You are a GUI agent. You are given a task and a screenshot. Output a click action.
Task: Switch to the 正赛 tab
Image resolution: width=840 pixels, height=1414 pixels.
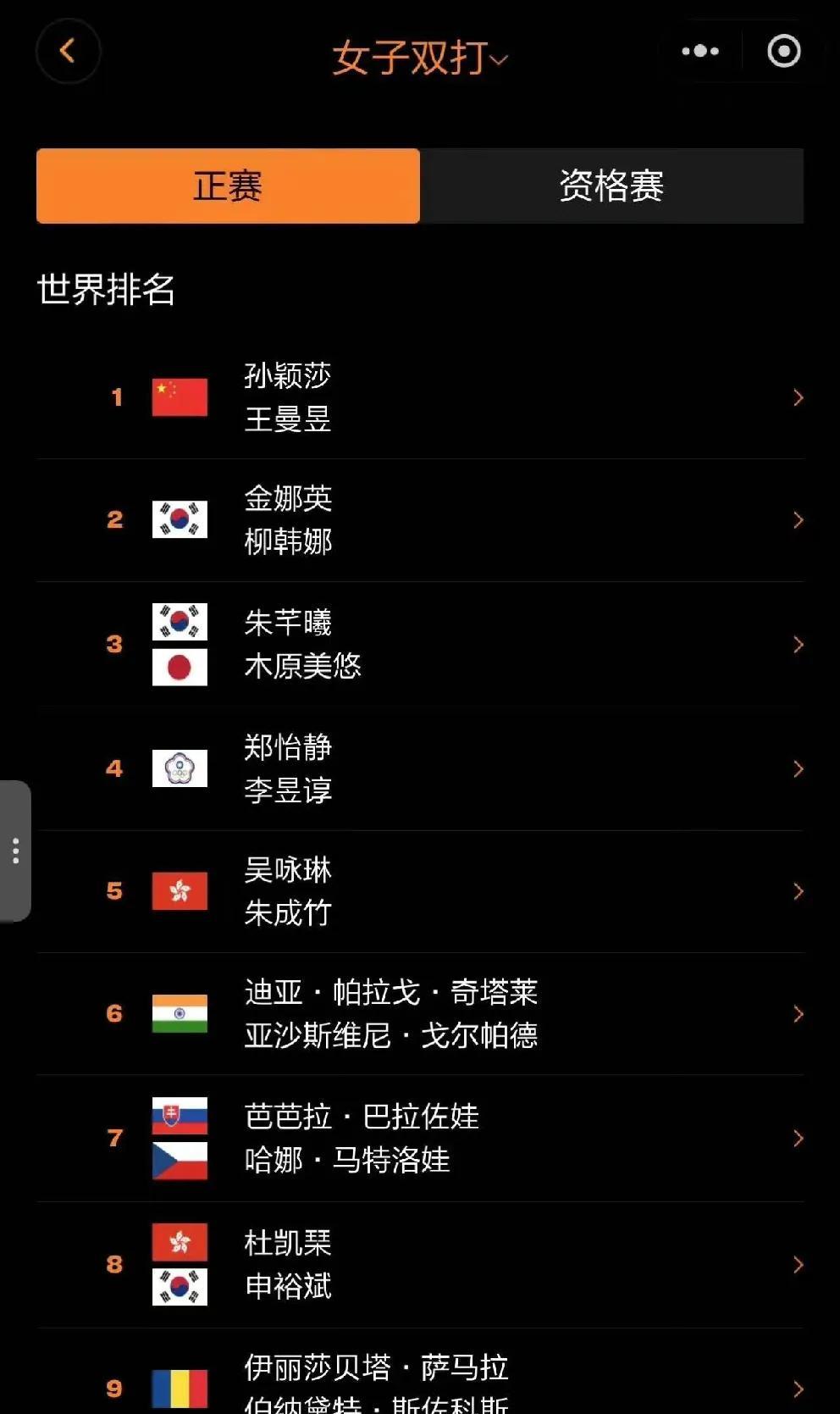[228, 186]
